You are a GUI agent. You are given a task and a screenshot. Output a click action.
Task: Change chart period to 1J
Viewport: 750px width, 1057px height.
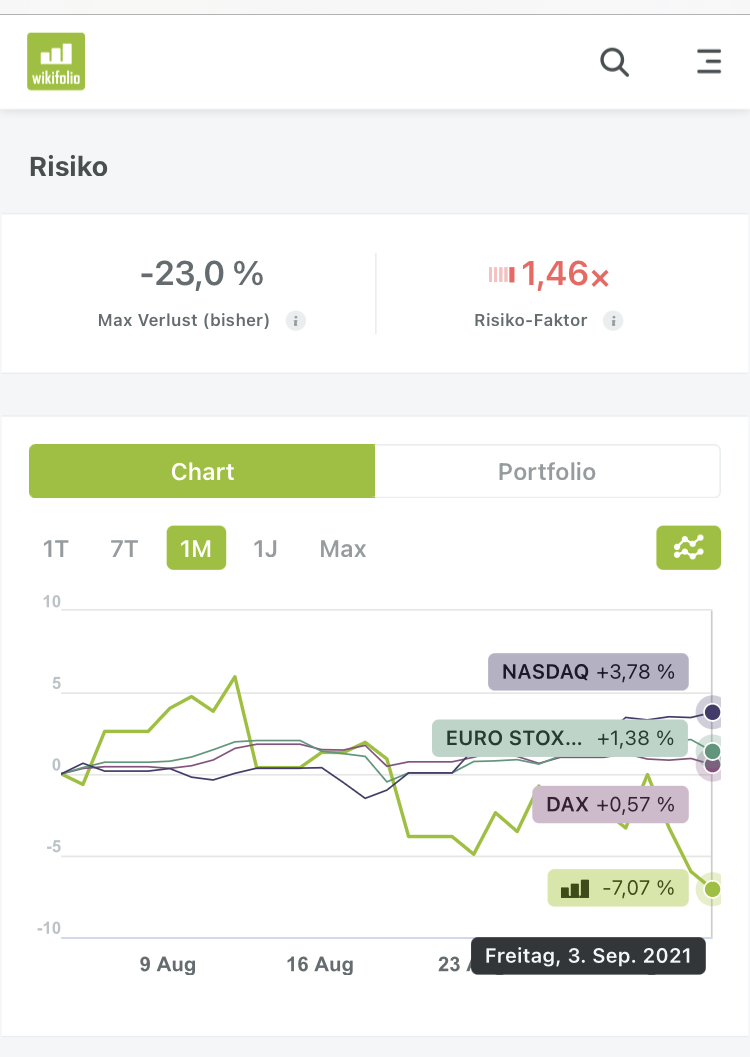tap(265, 548)
